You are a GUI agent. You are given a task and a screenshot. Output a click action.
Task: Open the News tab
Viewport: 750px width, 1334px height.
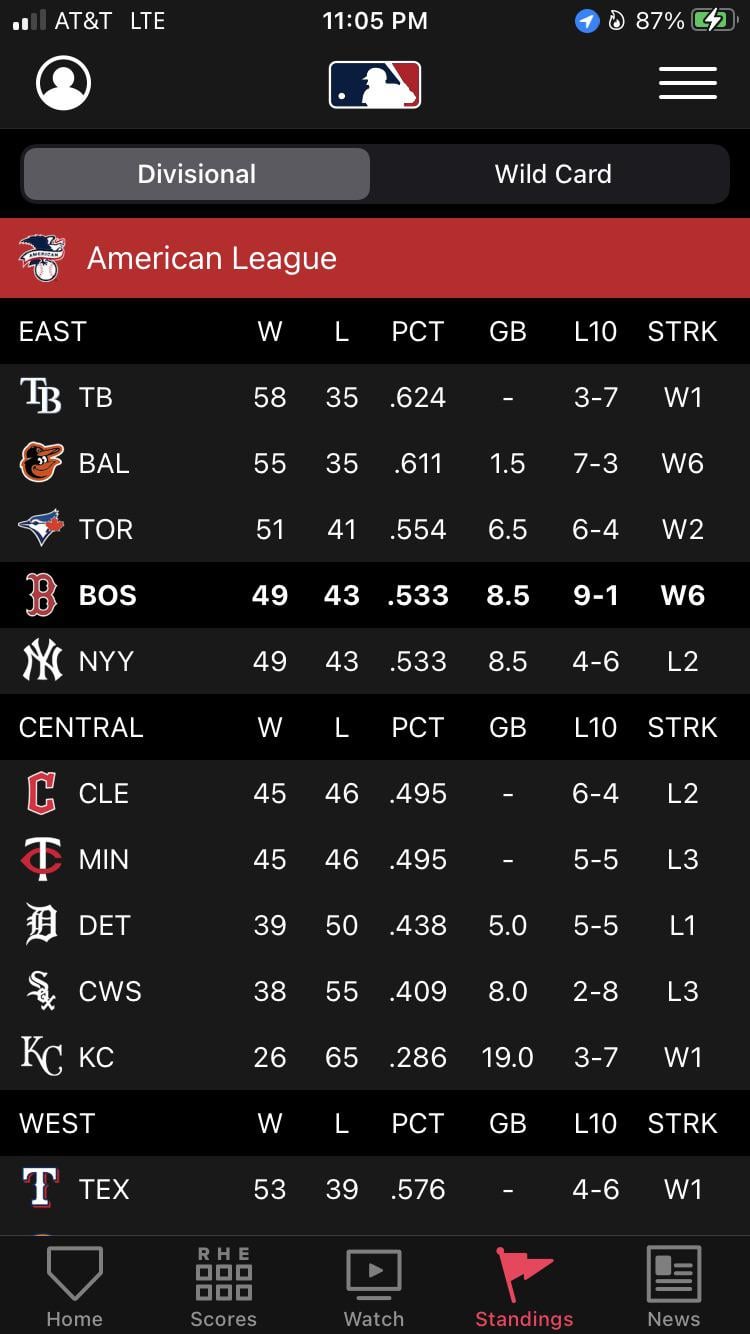673,1287
